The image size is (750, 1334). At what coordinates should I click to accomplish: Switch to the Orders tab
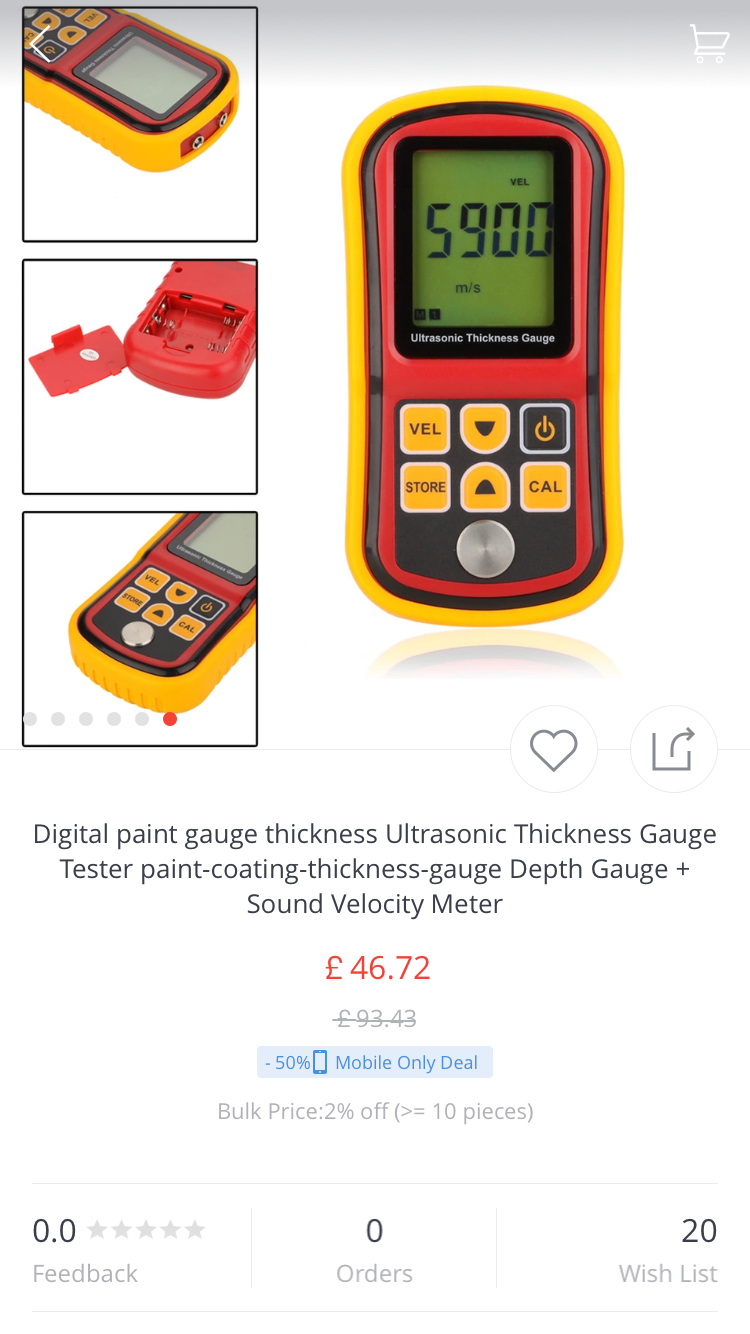[x=374, y=1247]
